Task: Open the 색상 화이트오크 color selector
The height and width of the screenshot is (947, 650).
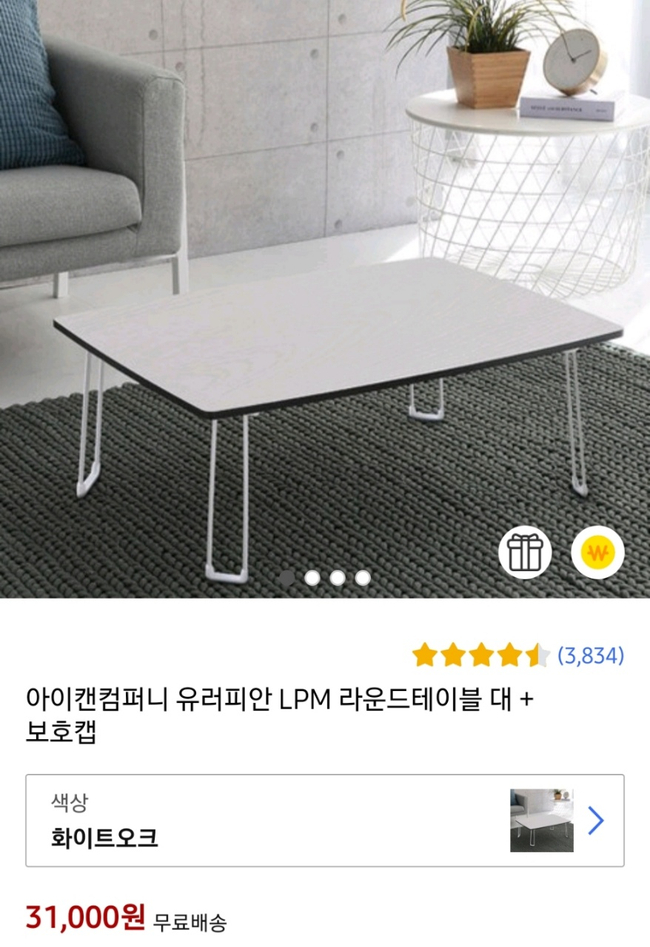Action: click(325, 820)
